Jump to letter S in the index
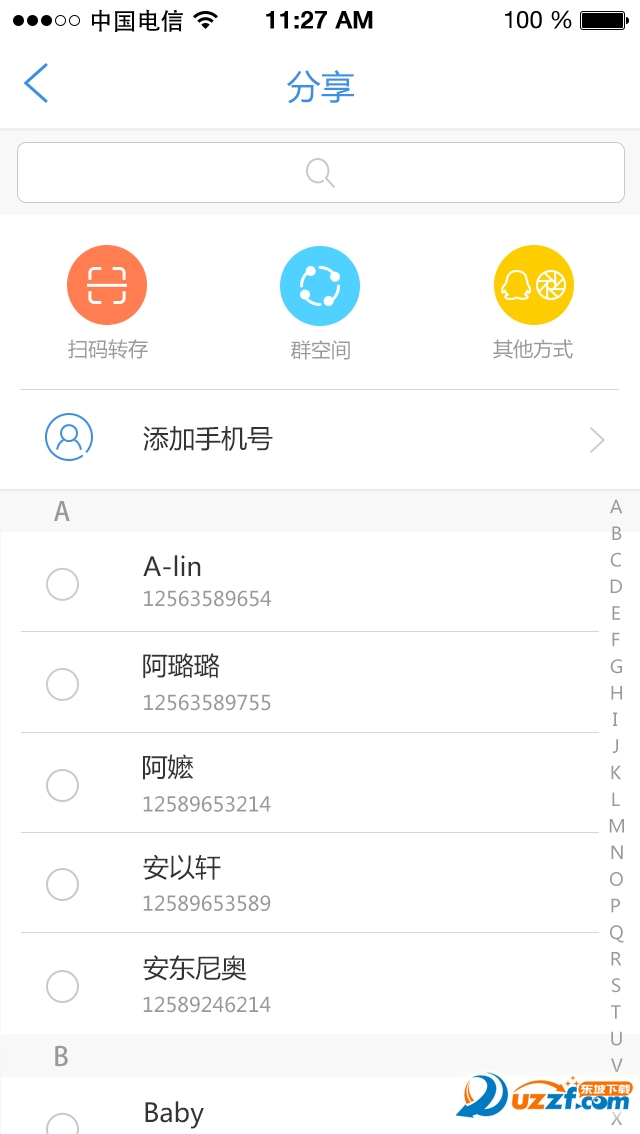This screenshot has width=640, height=1134. [616, 986]
